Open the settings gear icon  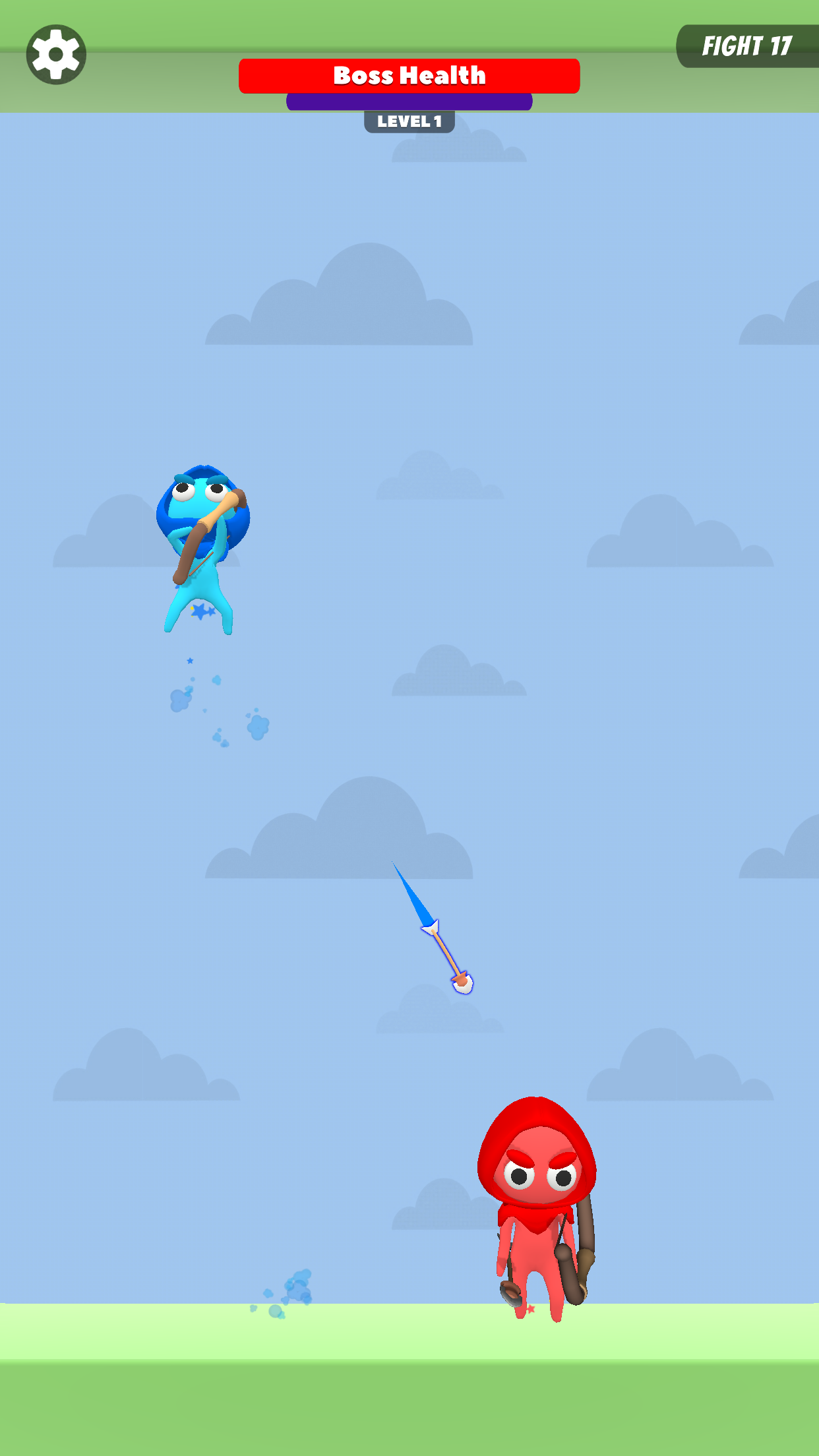56,55
